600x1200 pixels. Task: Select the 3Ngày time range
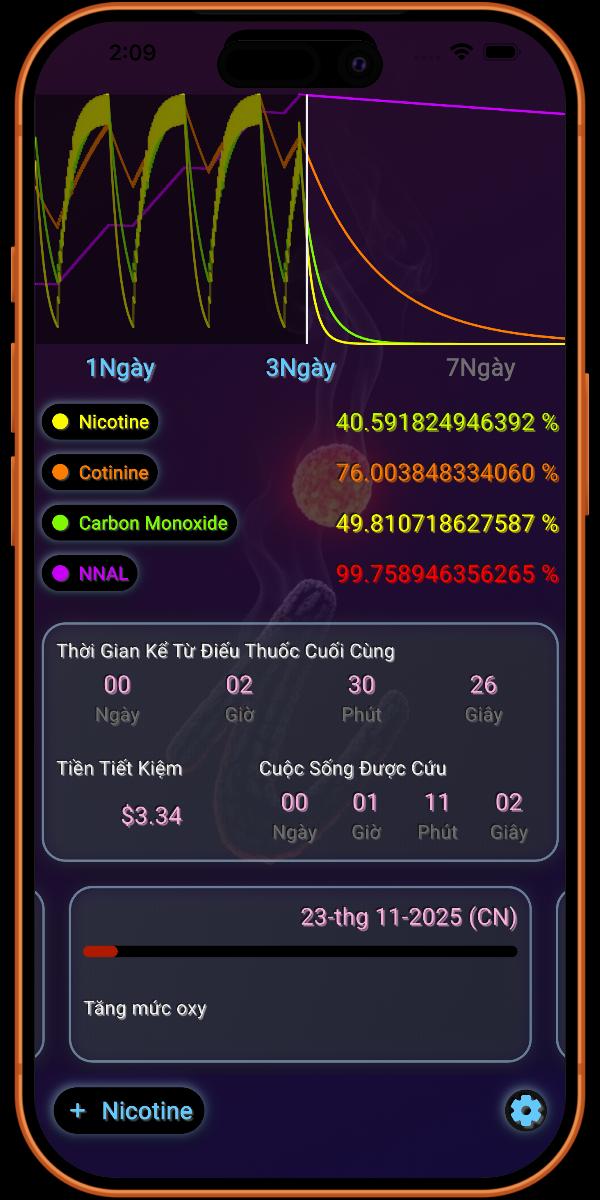tap(300, 368)
